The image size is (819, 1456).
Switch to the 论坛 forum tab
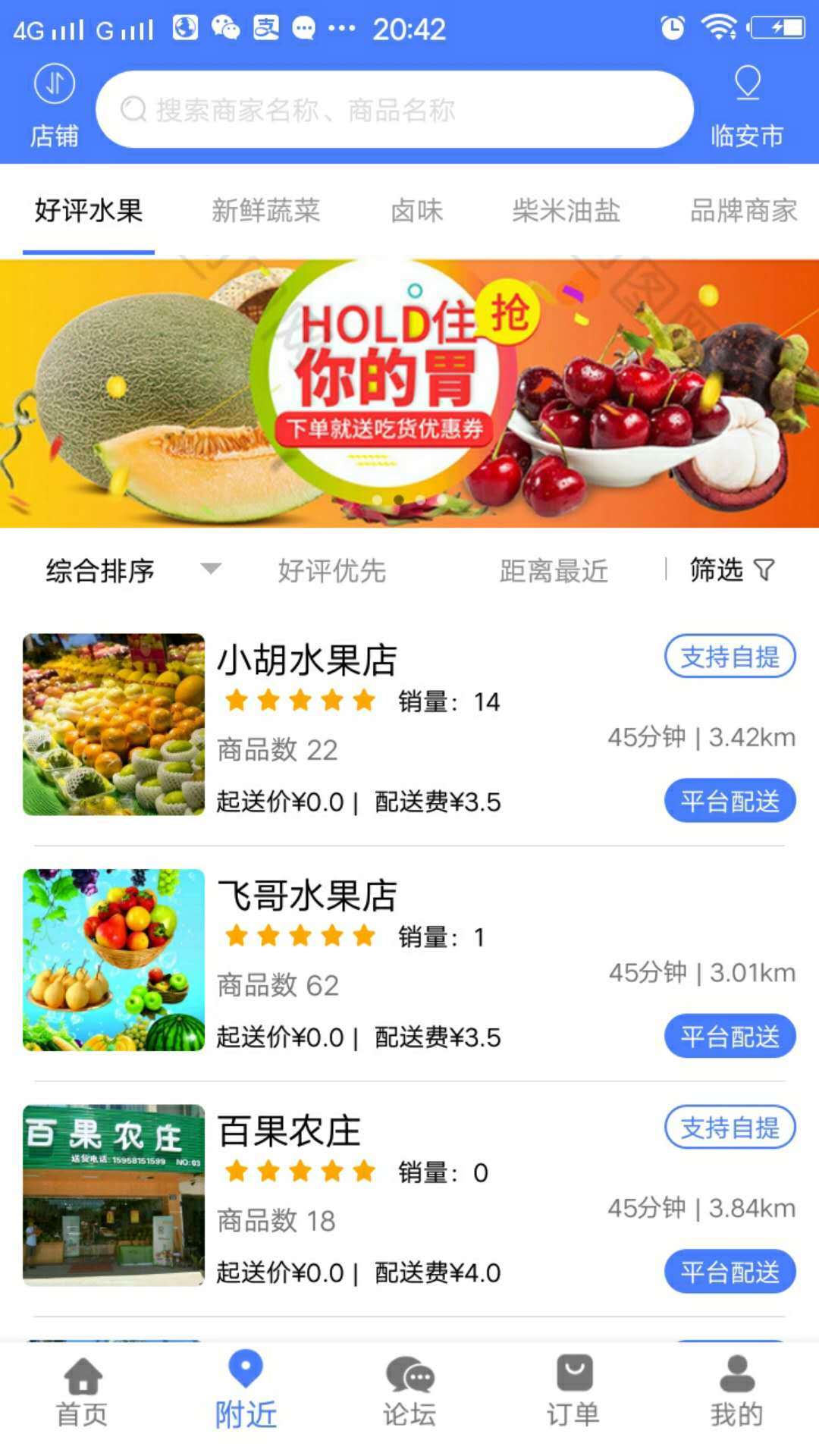[409, 1392]
